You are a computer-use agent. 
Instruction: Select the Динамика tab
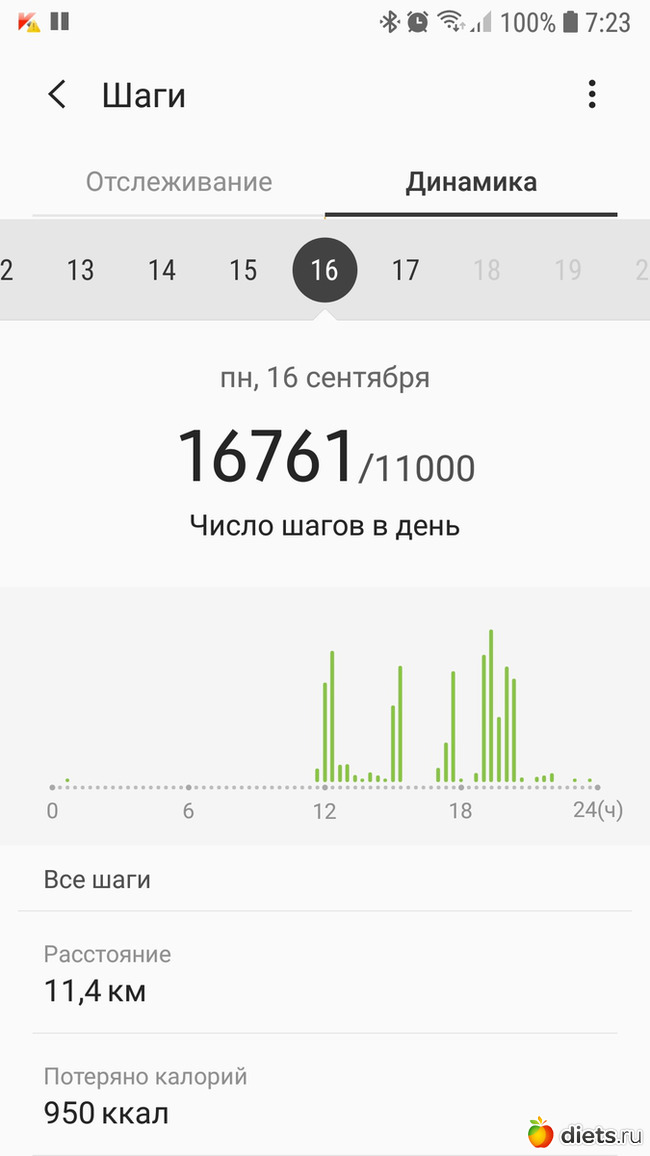471,182
